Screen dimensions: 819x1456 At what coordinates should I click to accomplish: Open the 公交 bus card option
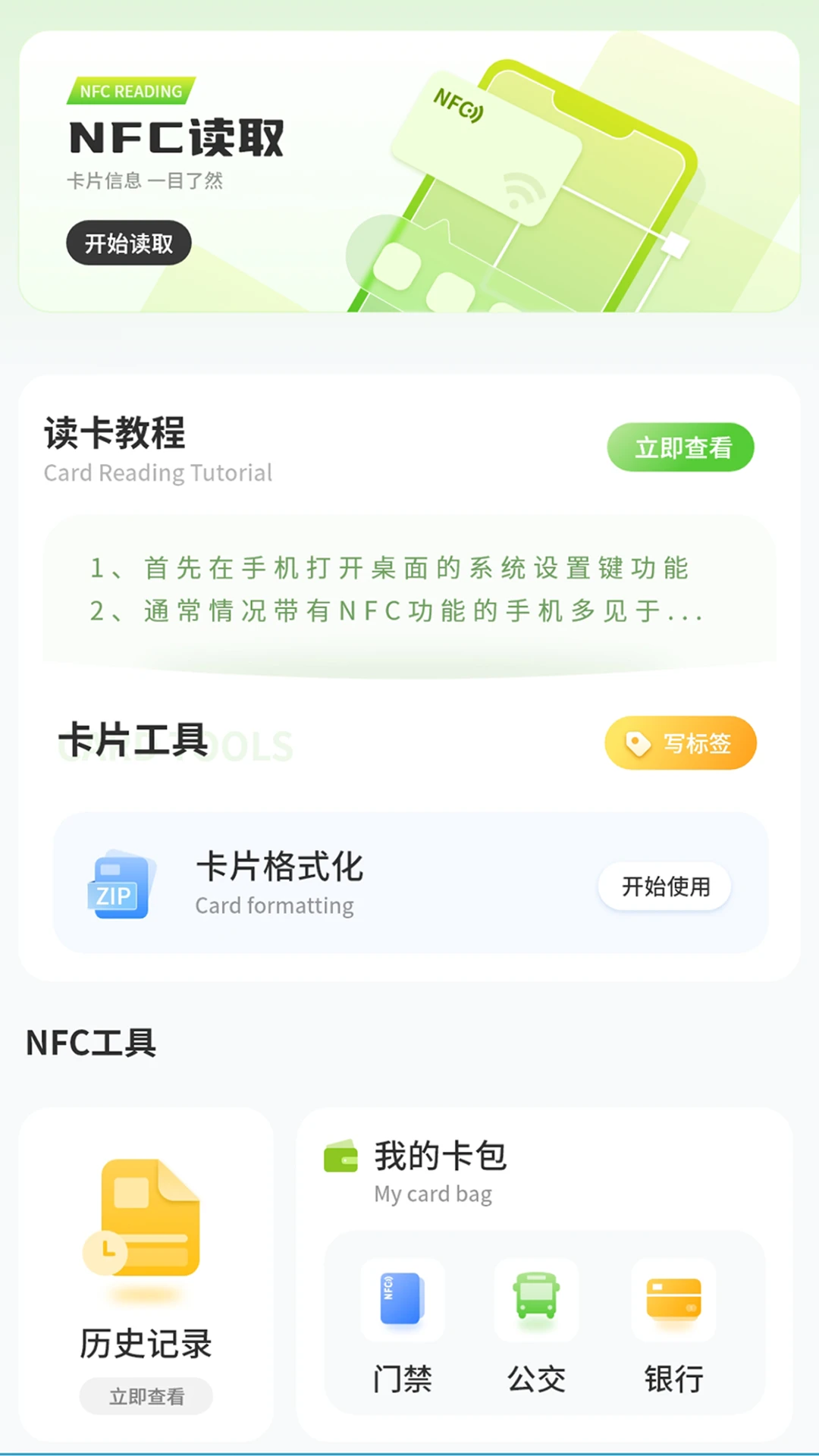pyautogui.click(x=537, y=1327)
